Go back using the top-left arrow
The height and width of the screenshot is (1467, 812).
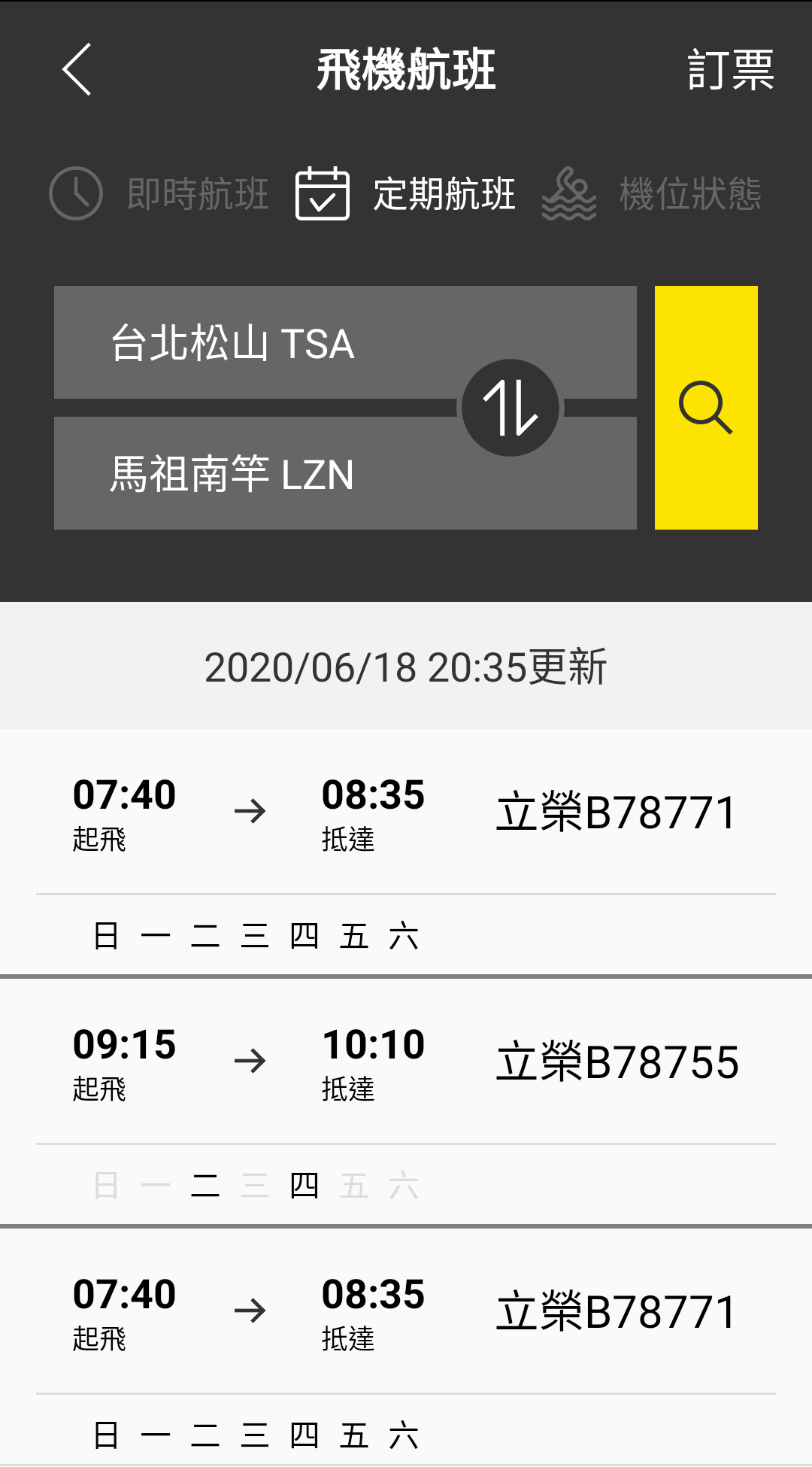pyautogui.click(x=77, y=69)
